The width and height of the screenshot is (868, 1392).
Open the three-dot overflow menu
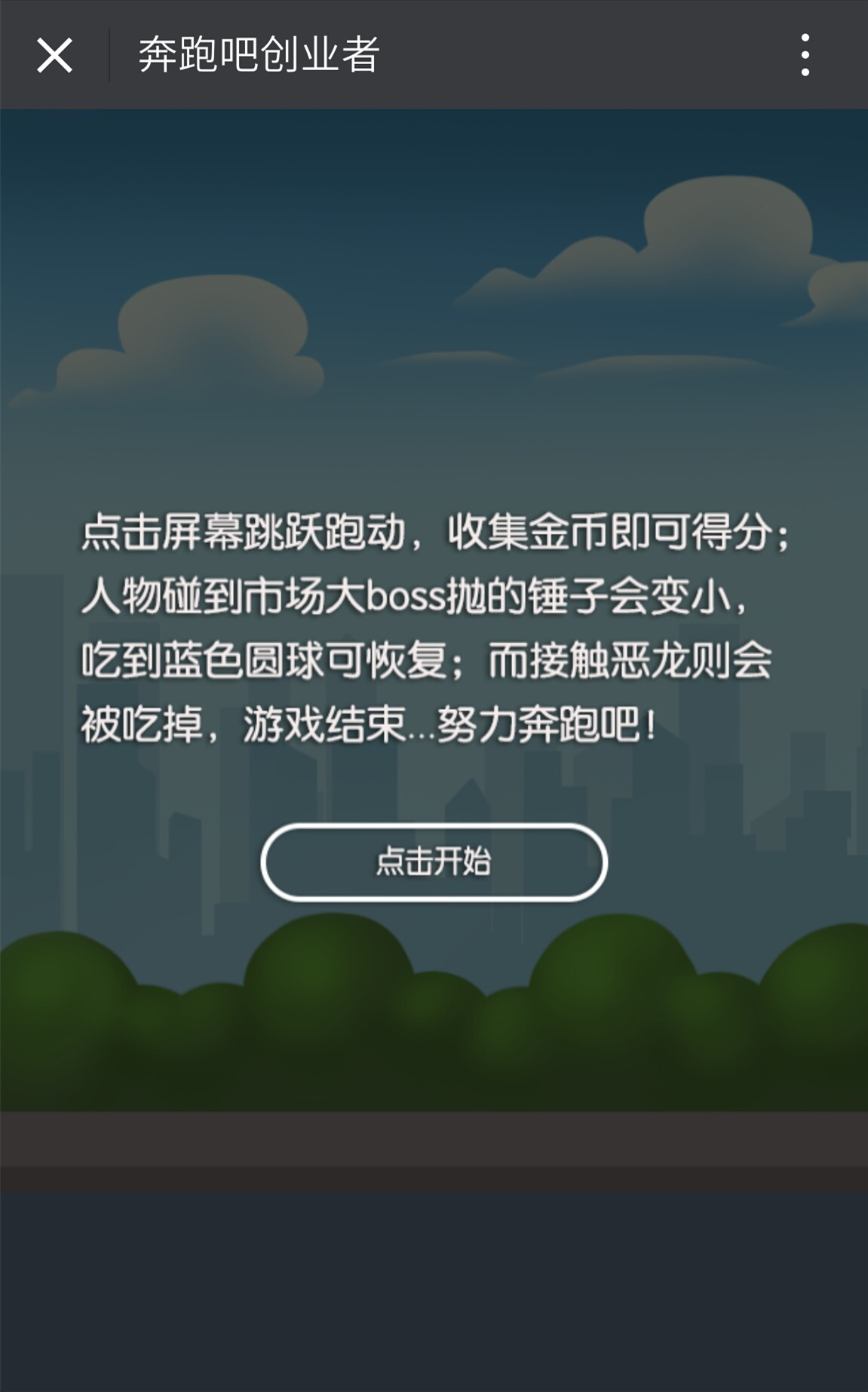pyautogui.click(x=805, y=55)
